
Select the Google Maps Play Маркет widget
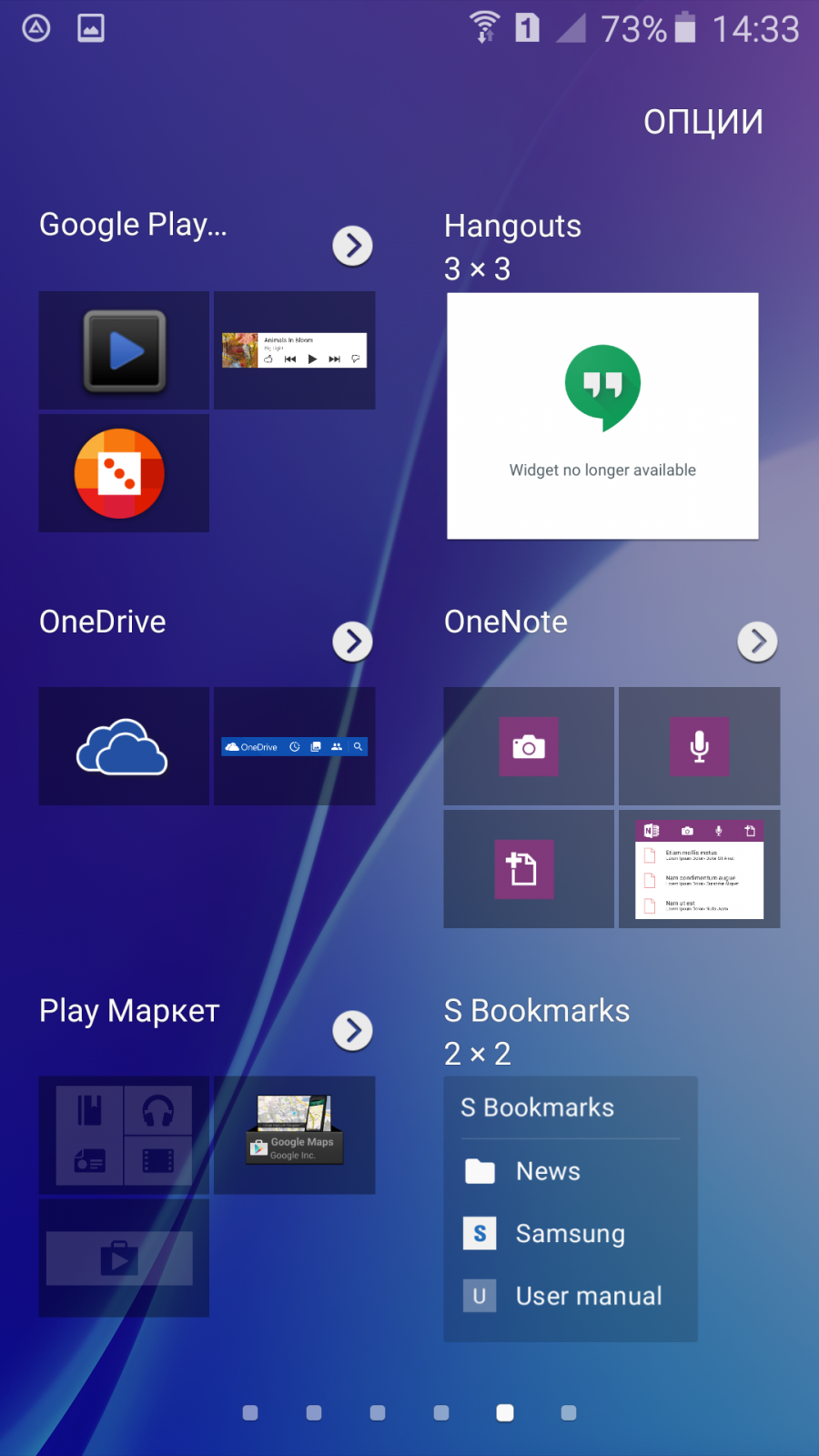pyautogui.click(x=294, y=1135)
